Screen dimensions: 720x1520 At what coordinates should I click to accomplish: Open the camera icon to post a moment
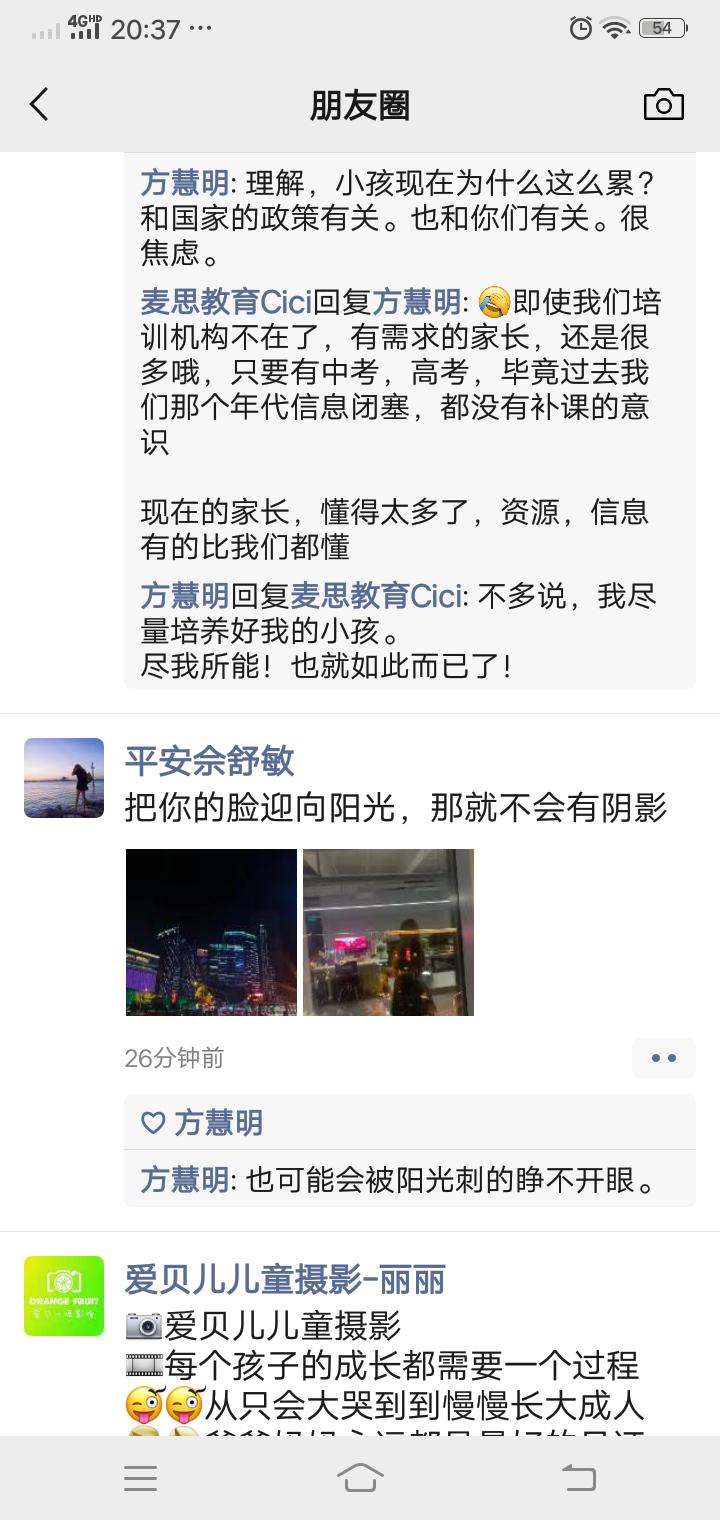point(663,105)
